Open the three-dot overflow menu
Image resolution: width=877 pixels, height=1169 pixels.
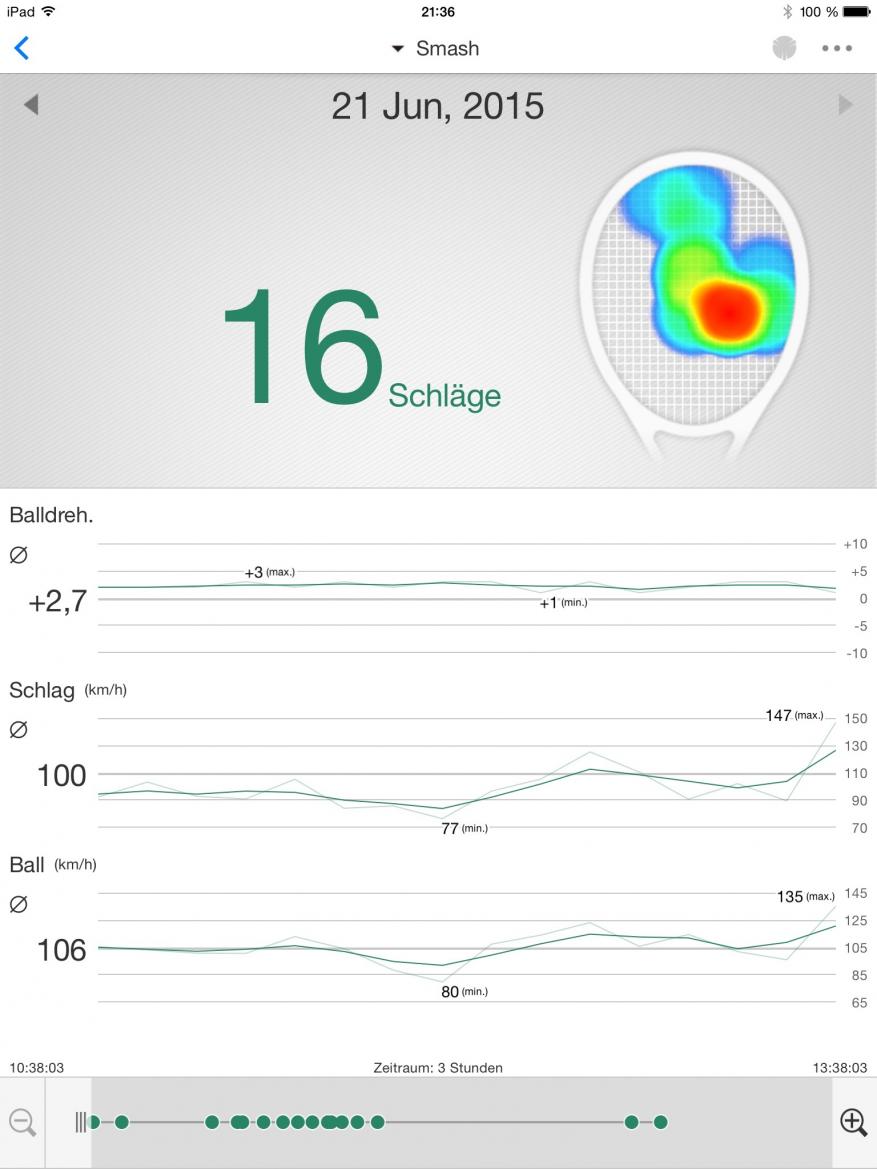[836, 48]
